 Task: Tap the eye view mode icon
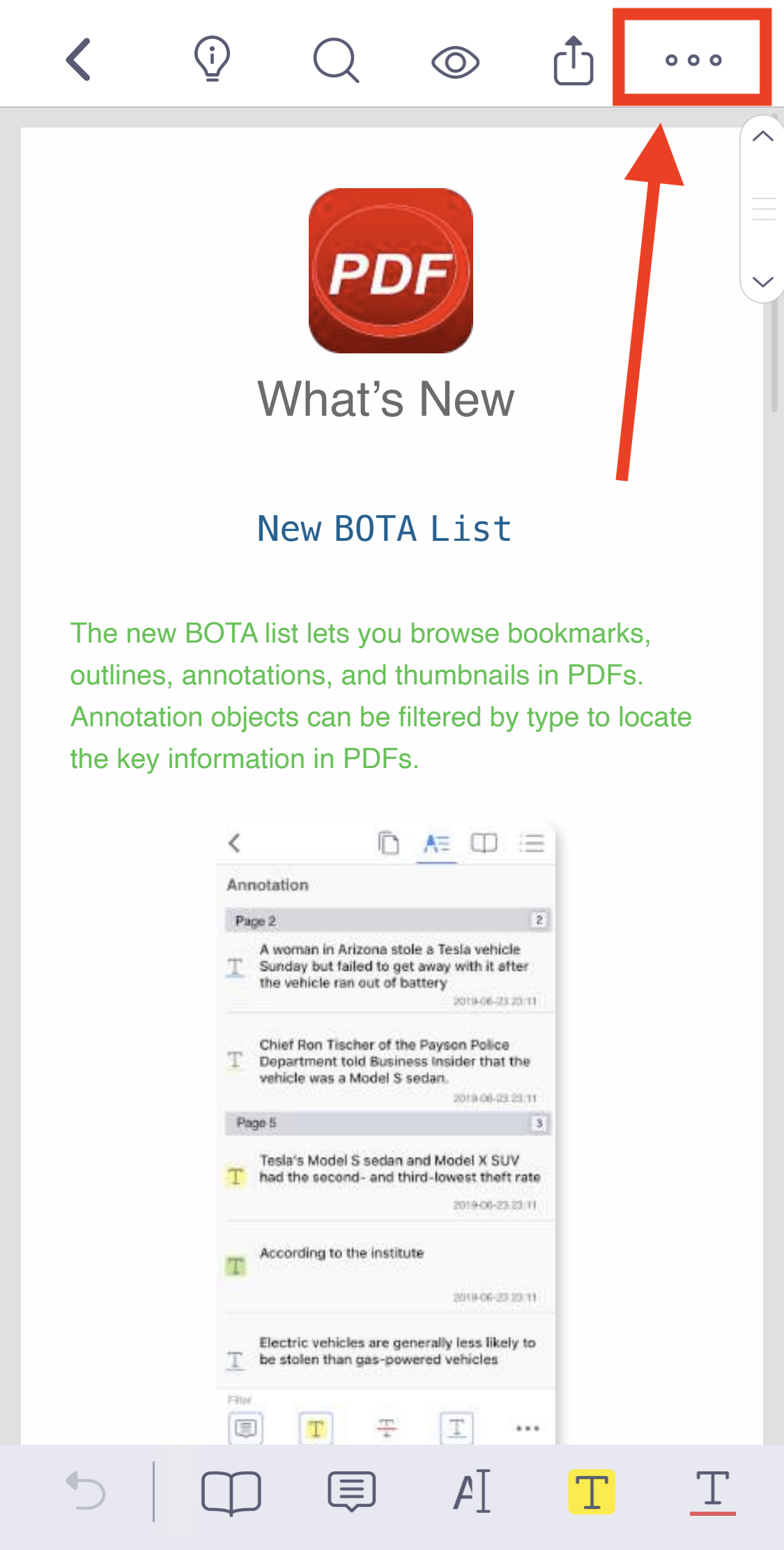(x=455, y=63)
